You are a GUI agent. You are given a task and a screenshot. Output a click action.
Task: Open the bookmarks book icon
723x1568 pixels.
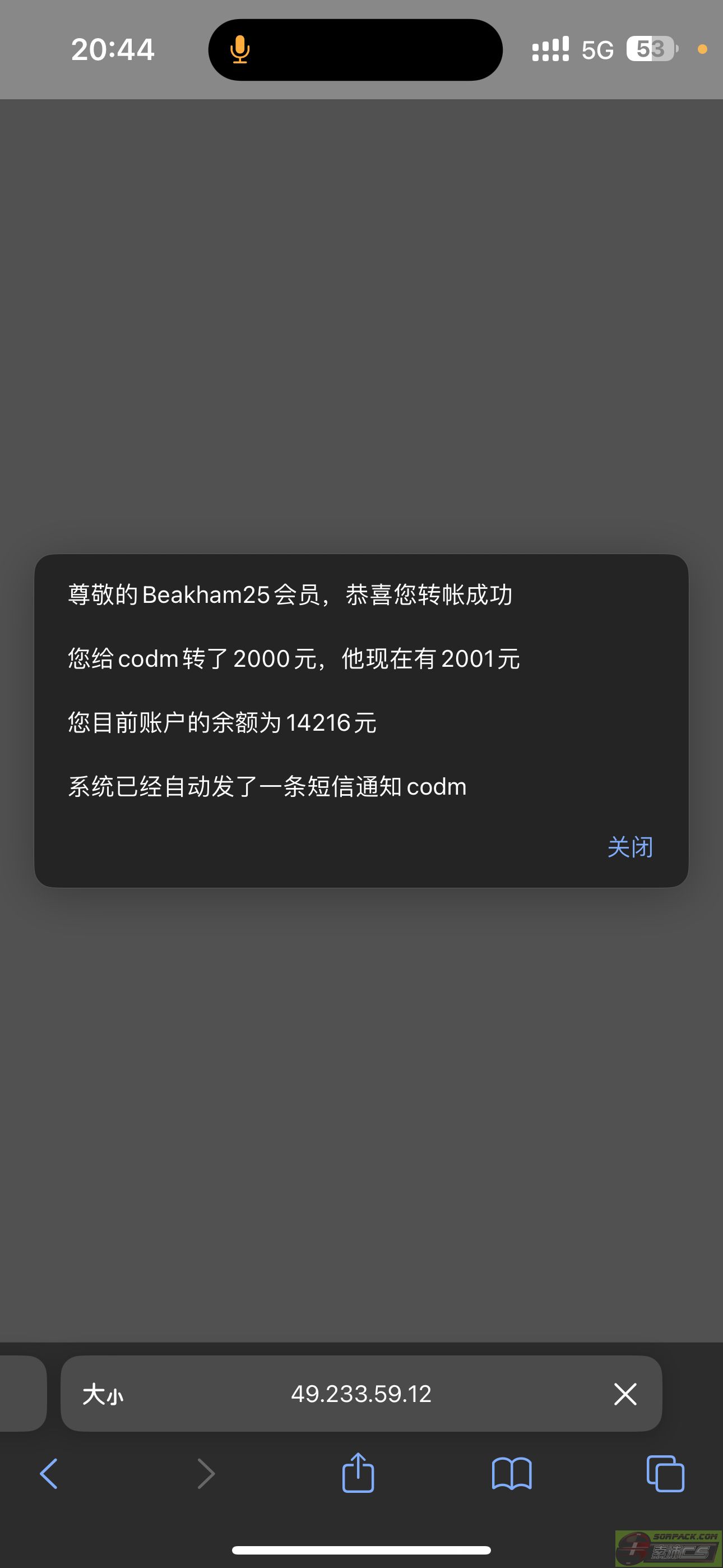tap(511, 1474)
